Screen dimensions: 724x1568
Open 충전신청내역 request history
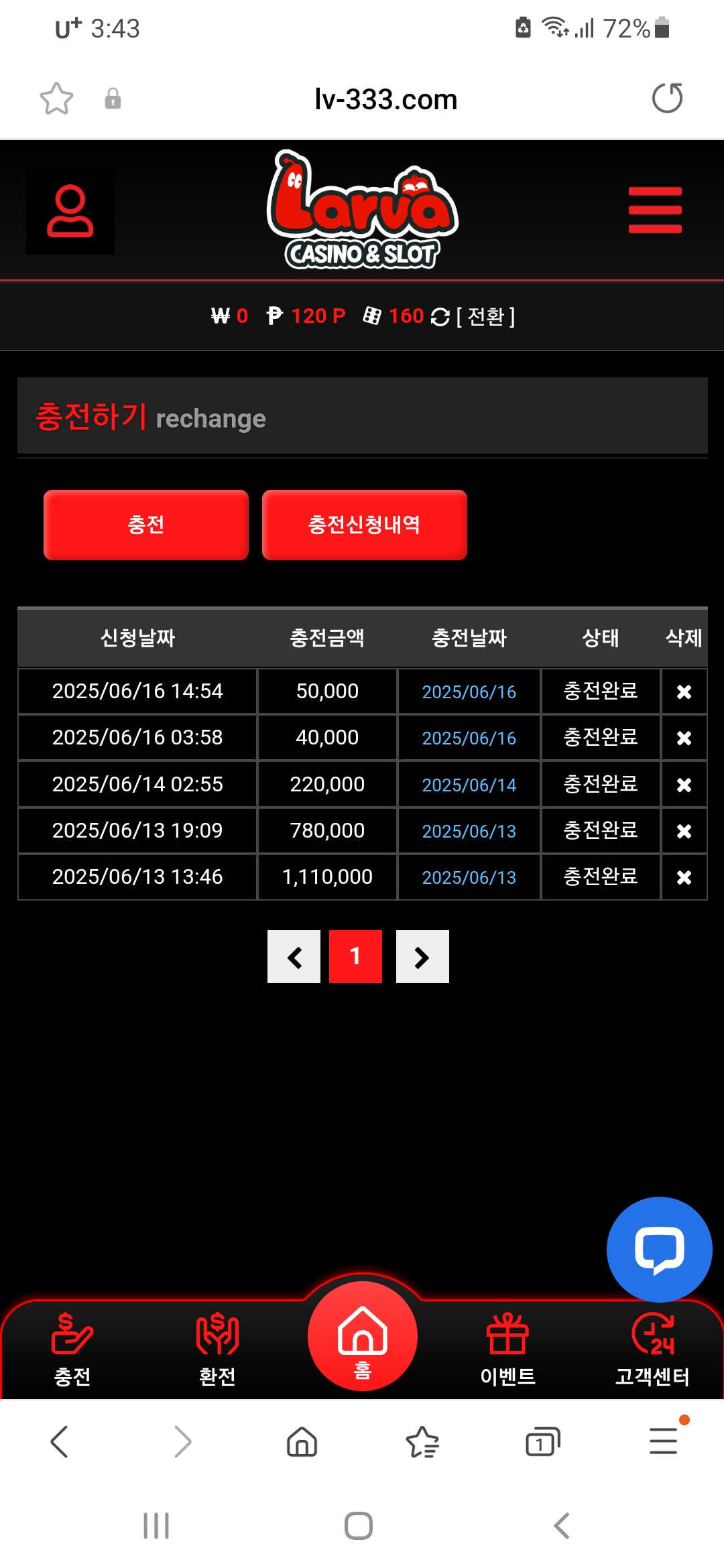(365, 525)
